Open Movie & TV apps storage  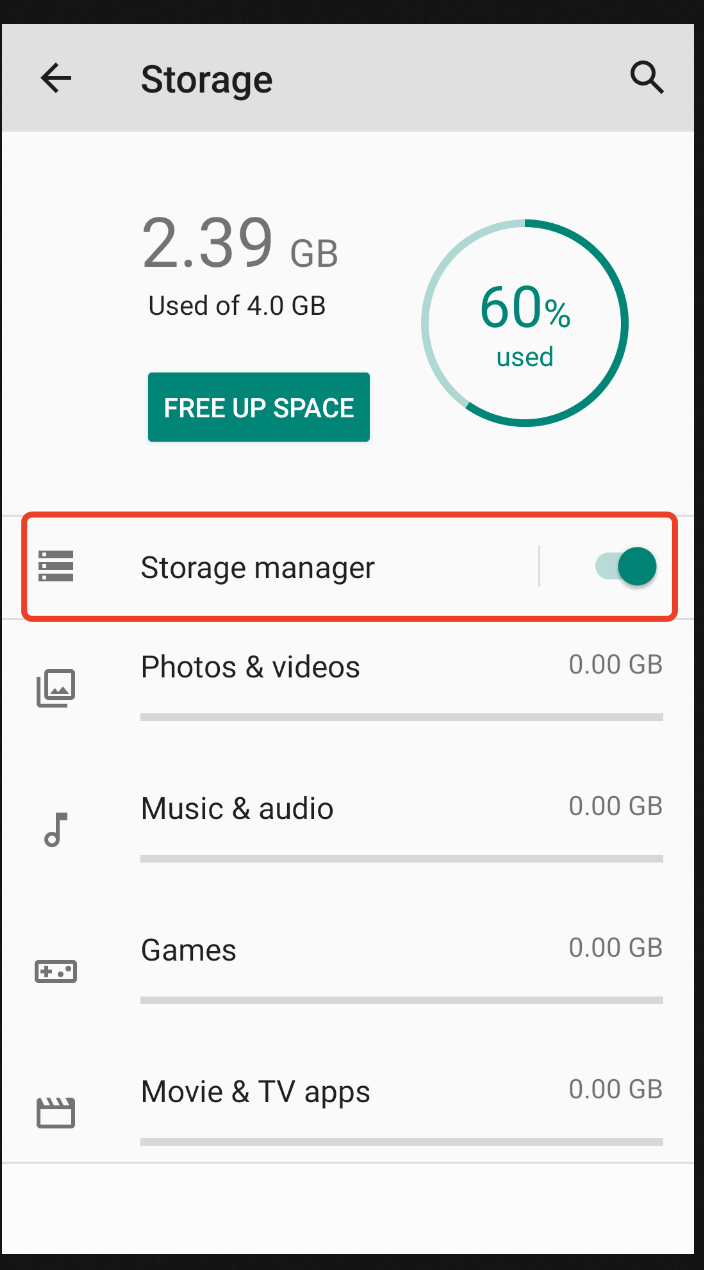pyautogui.click(x=349, y=1112)
